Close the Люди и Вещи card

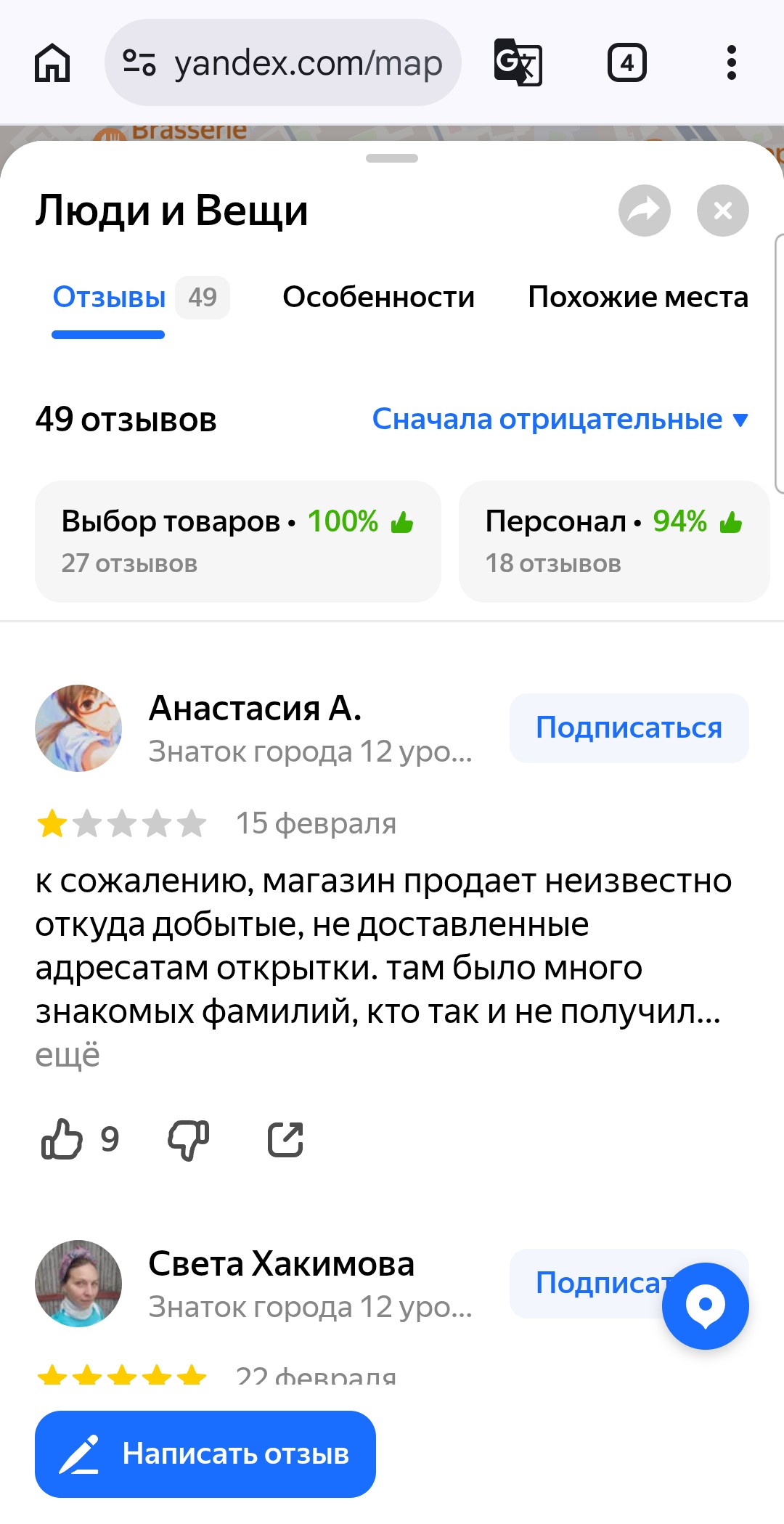pos(722,211)
